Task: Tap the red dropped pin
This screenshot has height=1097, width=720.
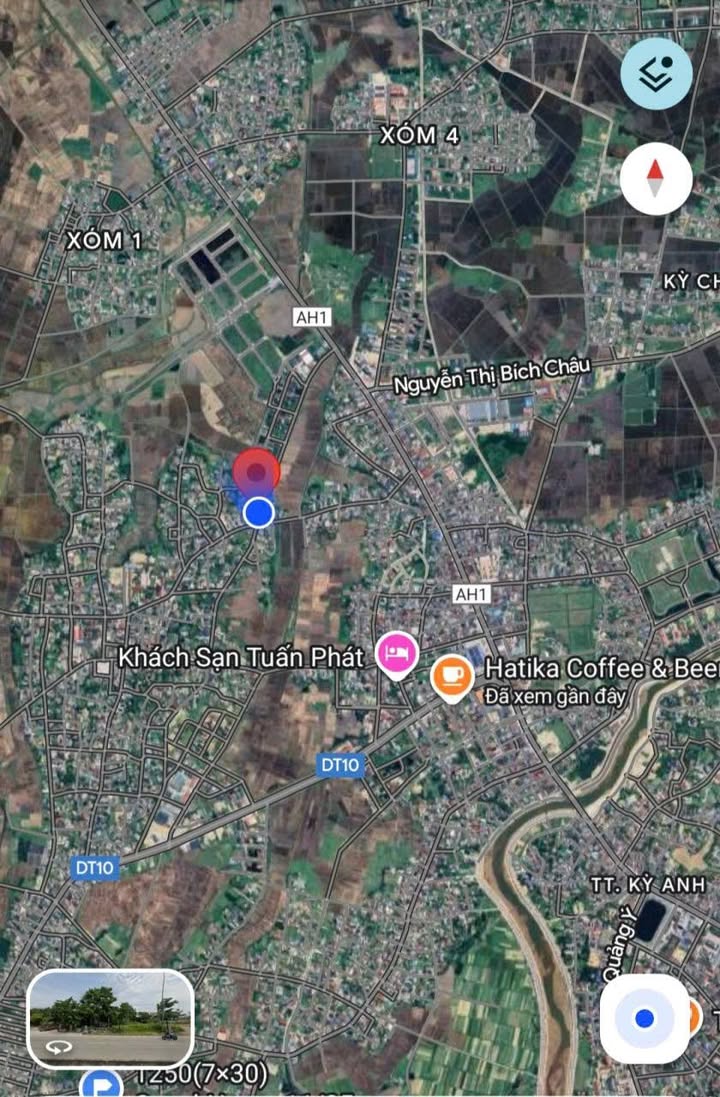Action: [257, 472]
